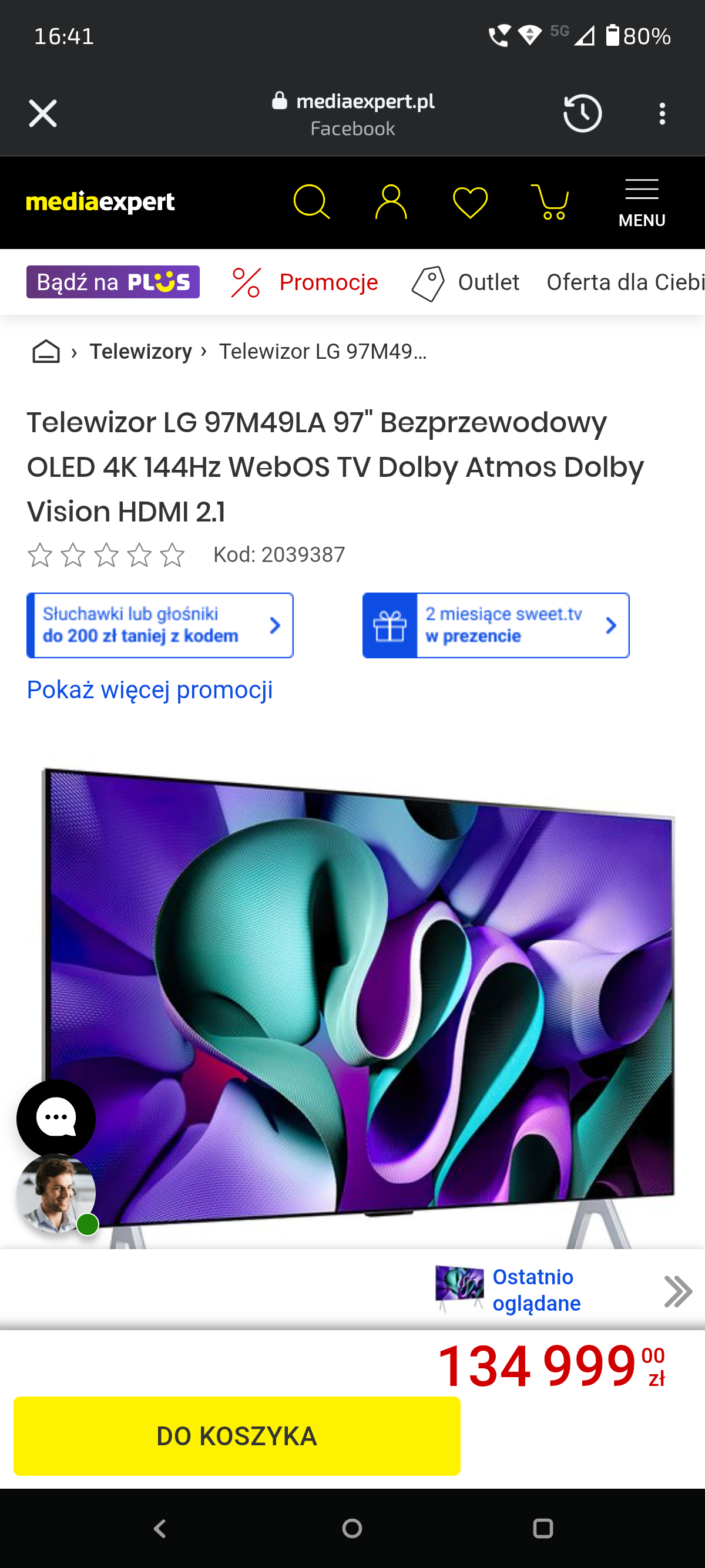Viewport: 705px width, 1568px height.
Task: Open the browser overflow menu
Action: coord(662,113)
